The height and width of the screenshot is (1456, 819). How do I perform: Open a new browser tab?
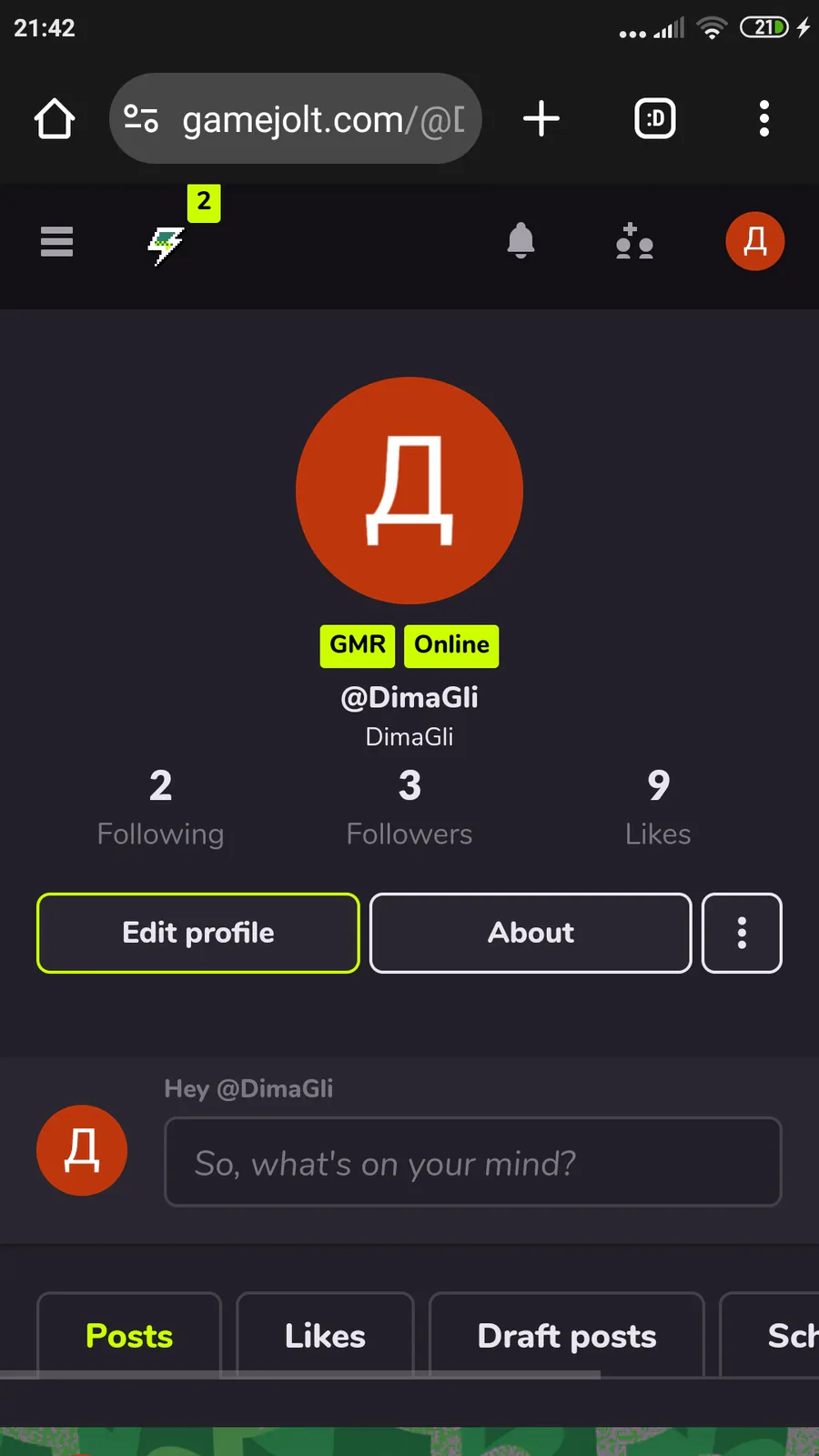click(x=541, y=118)
